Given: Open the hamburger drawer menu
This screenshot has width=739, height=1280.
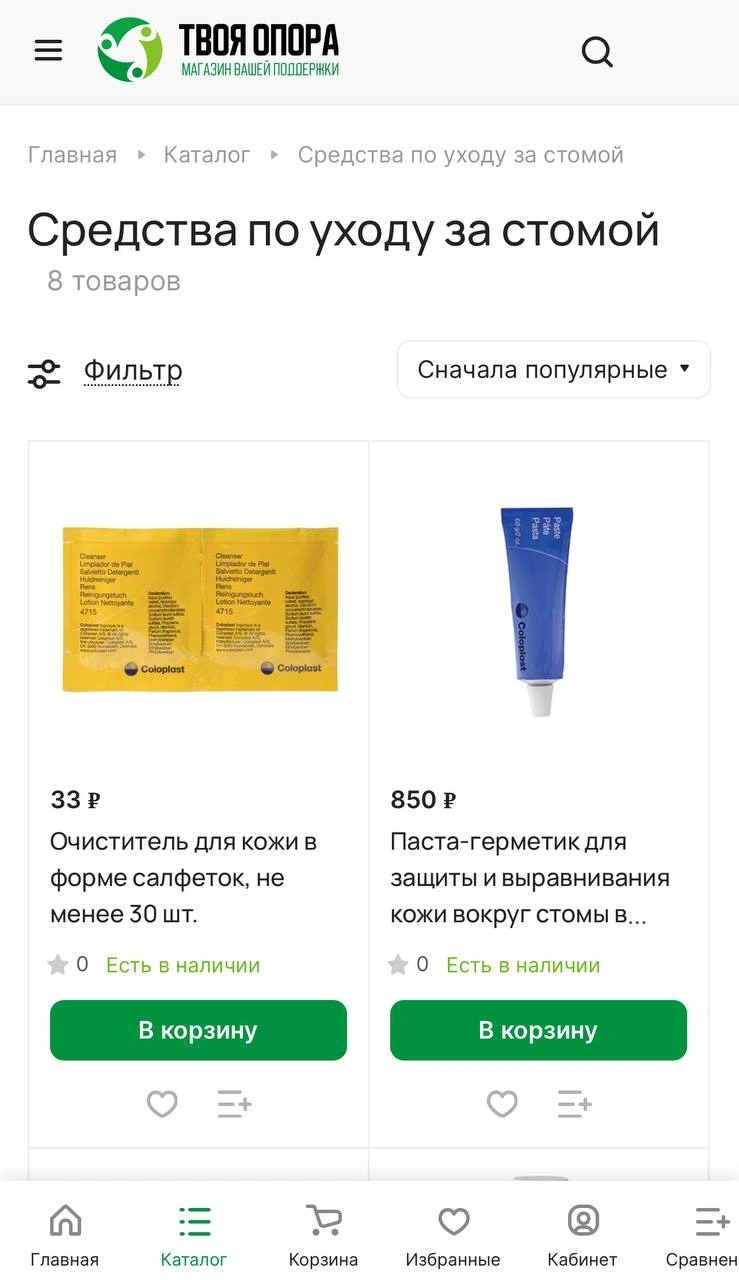Looking at the screenshot, I should (48, 50).
